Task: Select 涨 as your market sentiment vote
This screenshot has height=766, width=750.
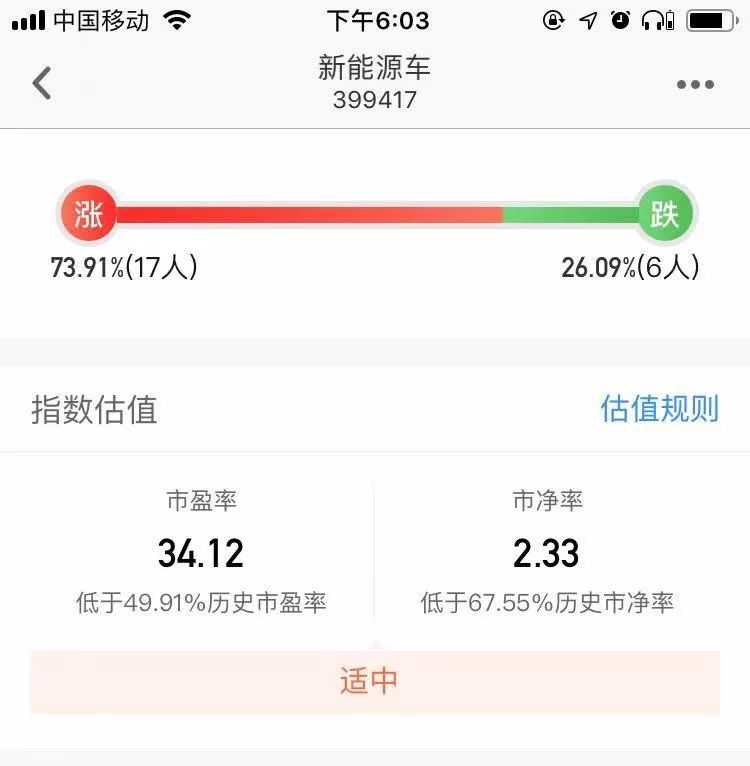Action: 88,213
